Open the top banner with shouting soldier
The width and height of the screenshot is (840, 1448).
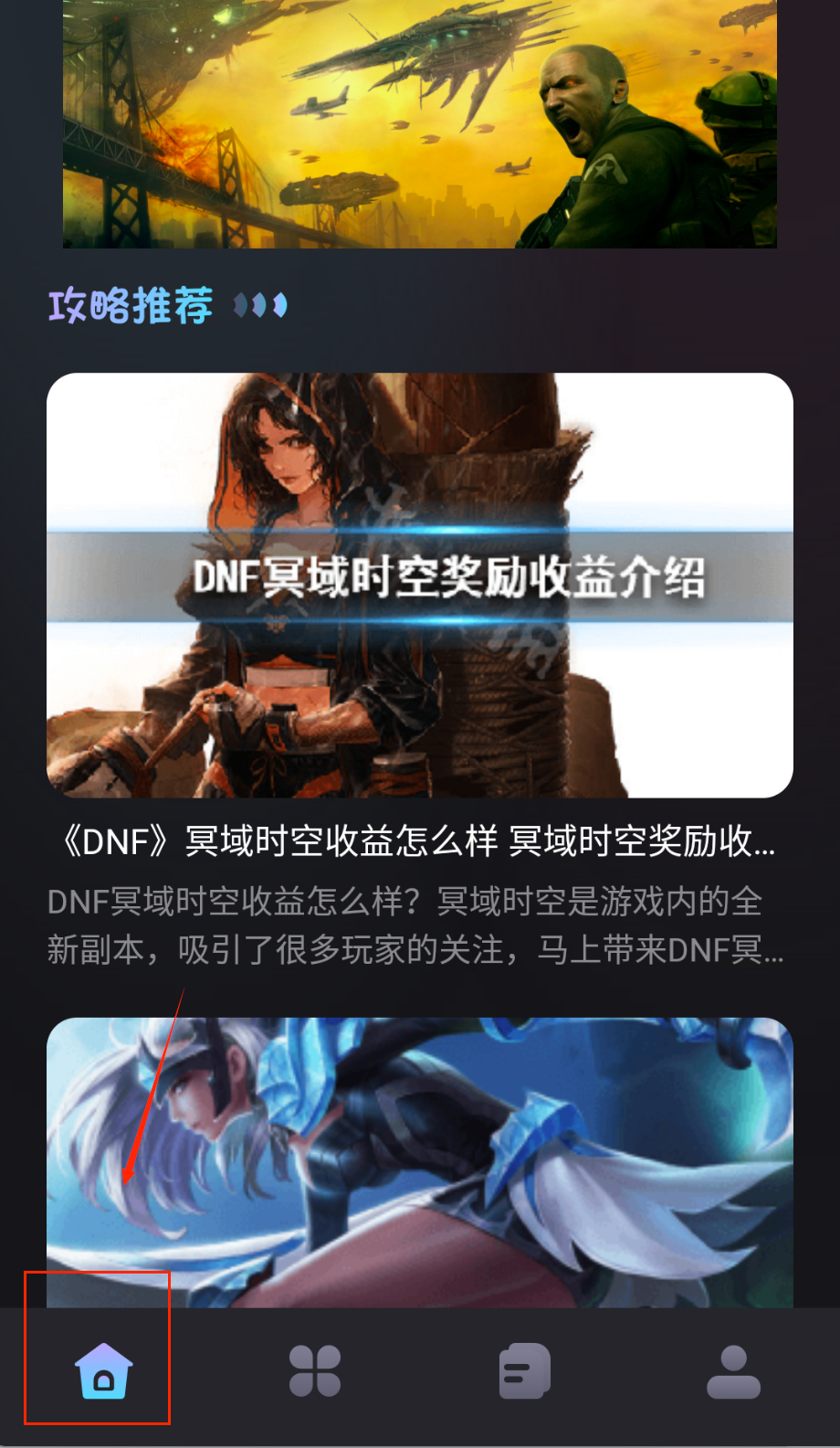pyautogui.click(x=419, y=123)
